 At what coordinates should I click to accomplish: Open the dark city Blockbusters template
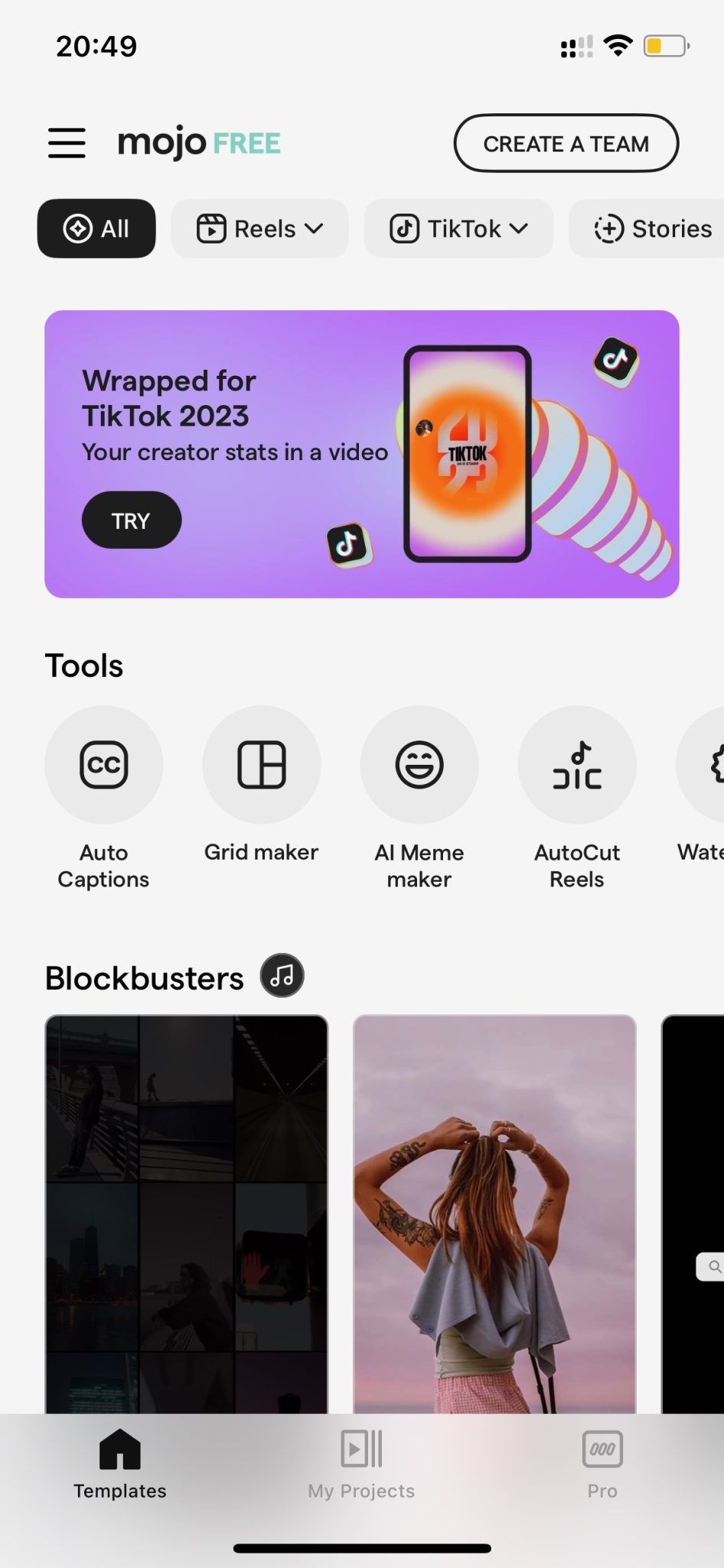[186, 1225]
